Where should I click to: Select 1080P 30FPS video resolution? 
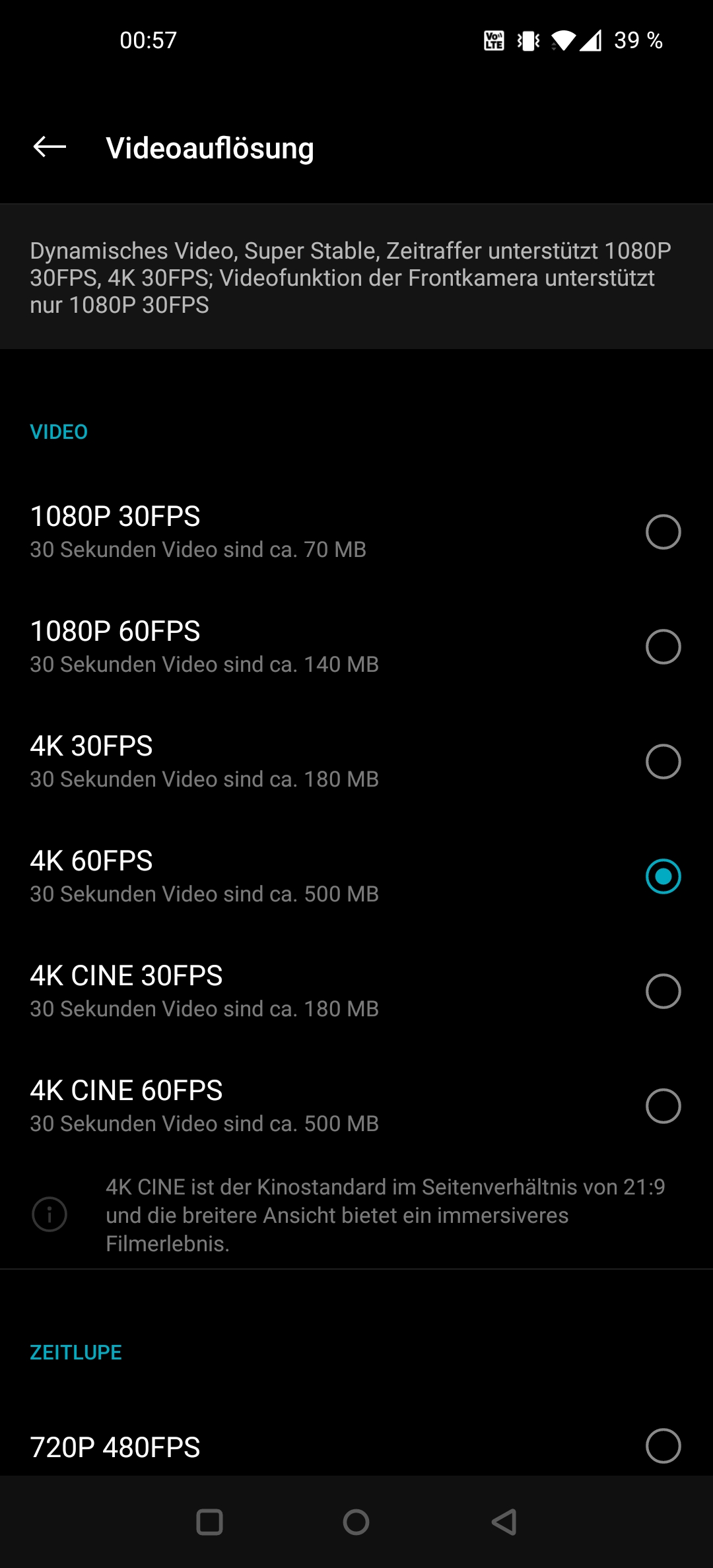356,532
